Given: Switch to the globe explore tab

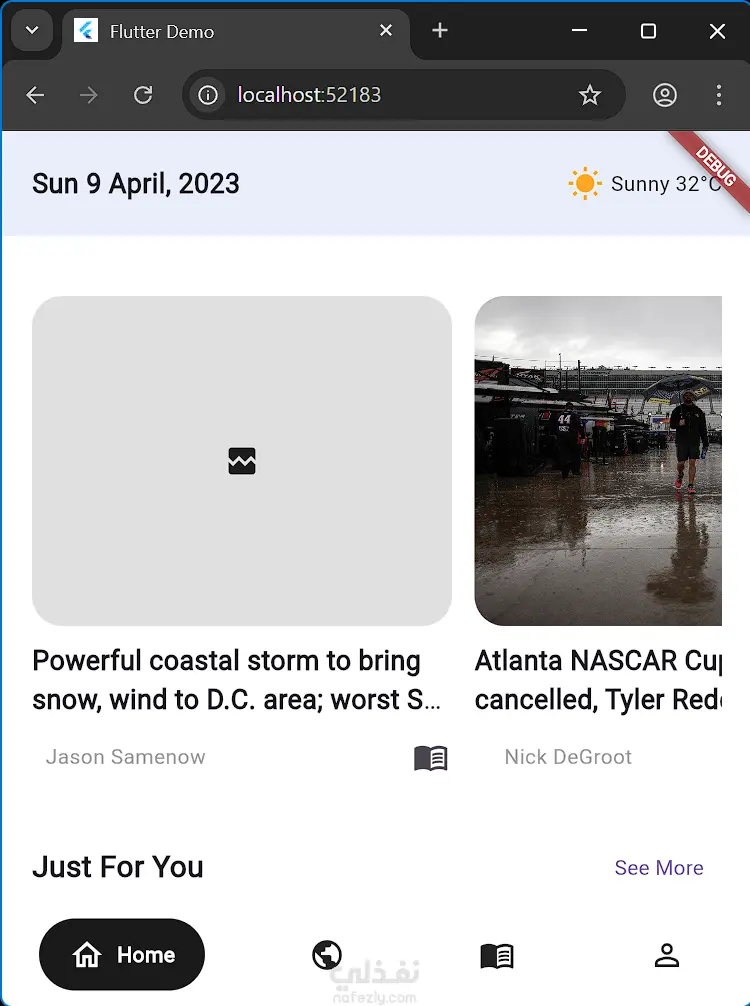Looking at the screenshot, I should [327, 955].
